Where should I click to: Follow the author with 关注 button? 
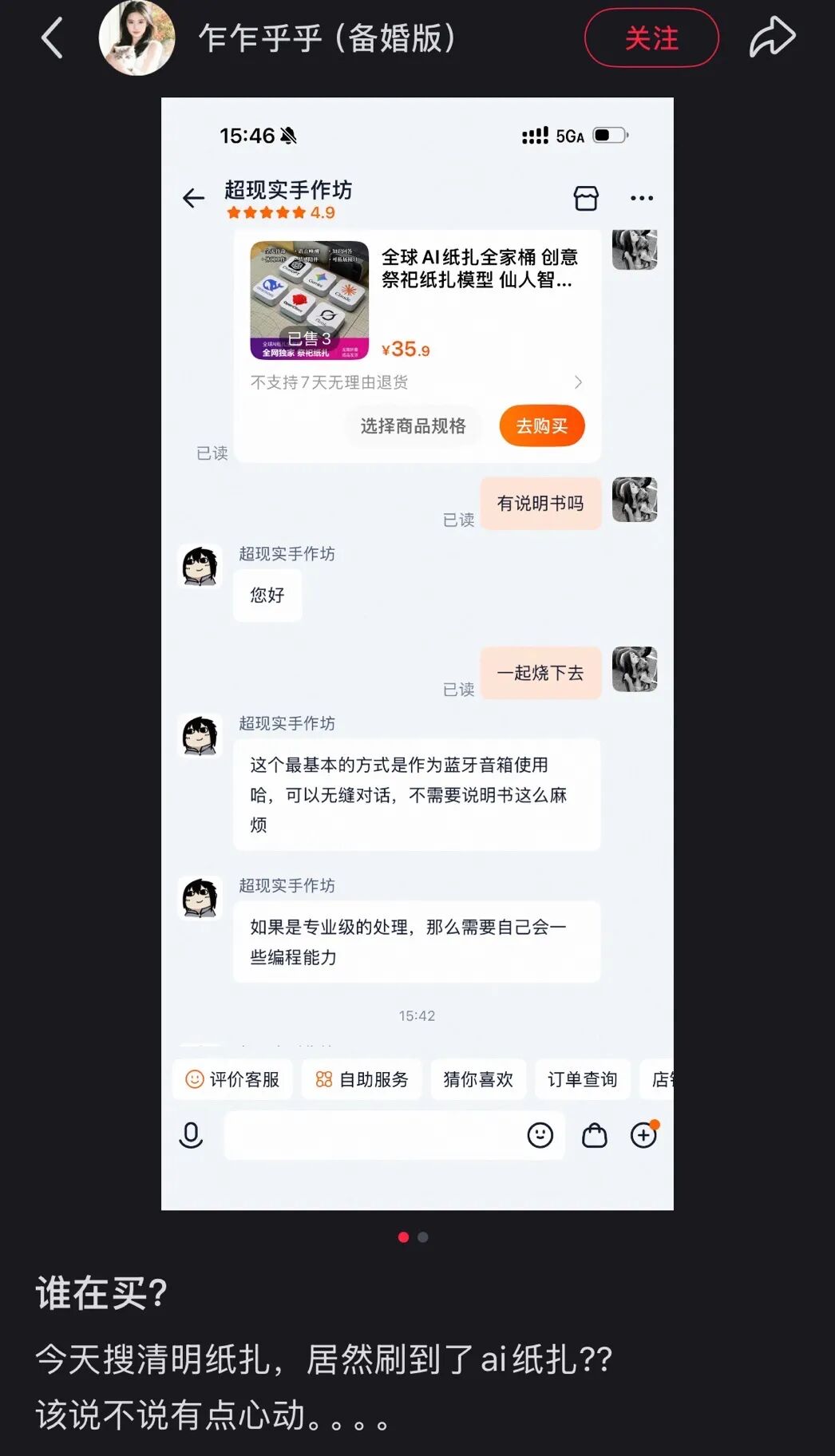[x=651, y=38]
